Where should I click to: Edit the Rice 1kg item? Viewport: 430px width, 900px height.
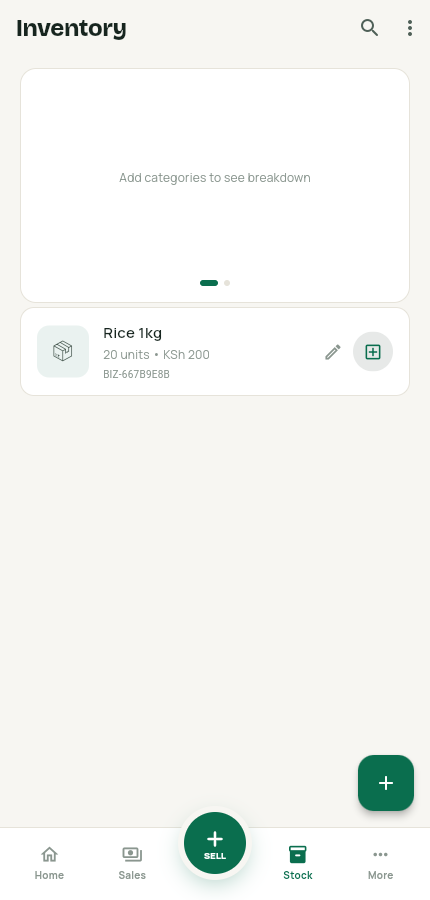pyautogui.click(x=333, y=352)
